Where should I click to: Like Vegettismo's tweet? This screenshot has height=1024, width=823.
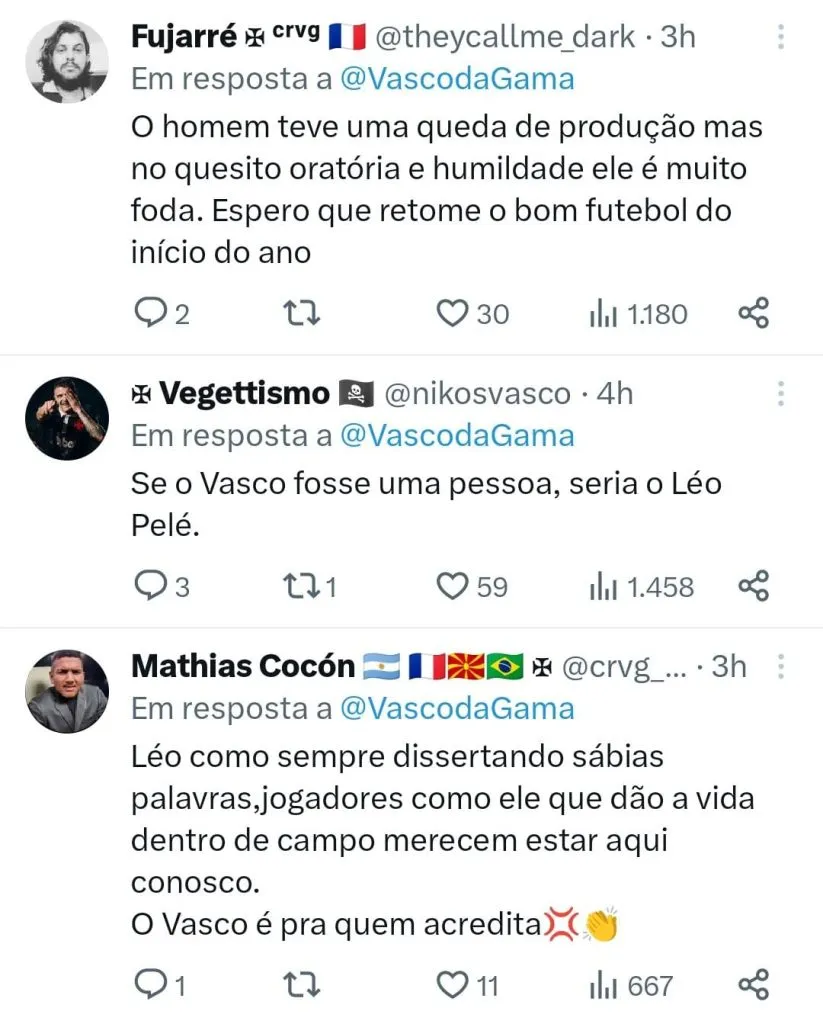[453, 586]
